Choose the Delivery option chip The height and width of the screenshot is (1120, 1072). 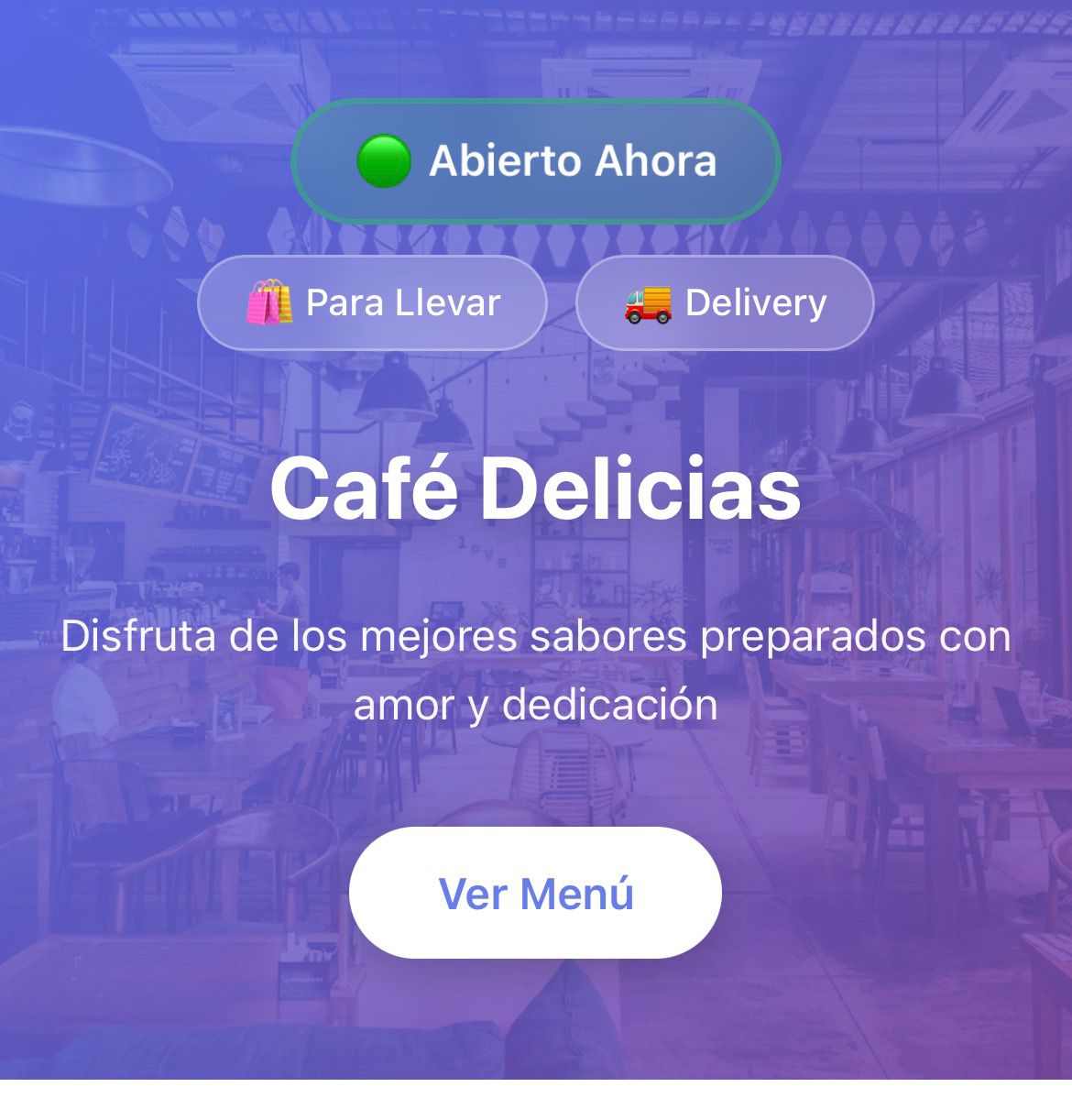(725, 302)
